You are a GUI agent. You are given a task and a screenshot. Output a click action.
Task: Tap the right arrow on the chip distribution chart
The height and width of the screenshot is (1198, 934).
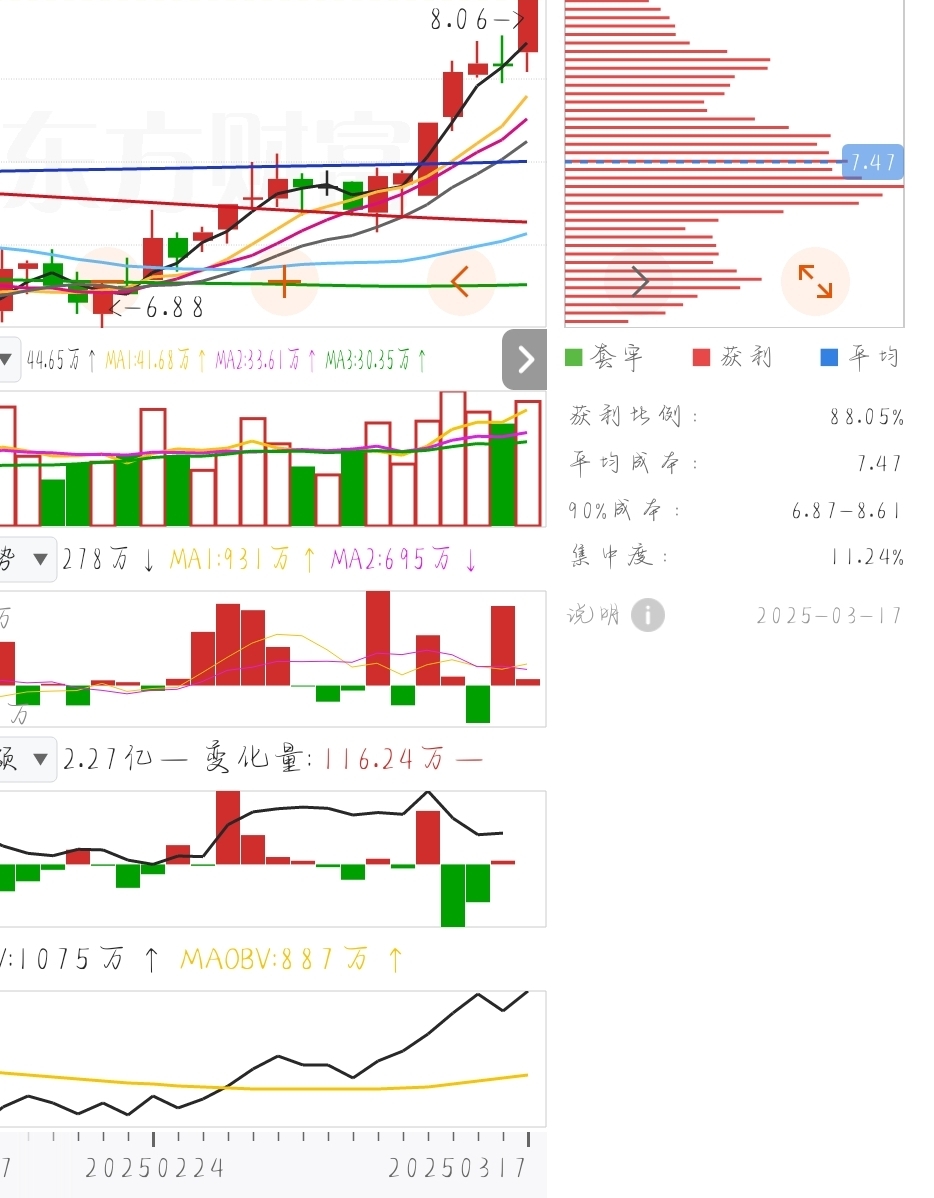pos(641,283)
